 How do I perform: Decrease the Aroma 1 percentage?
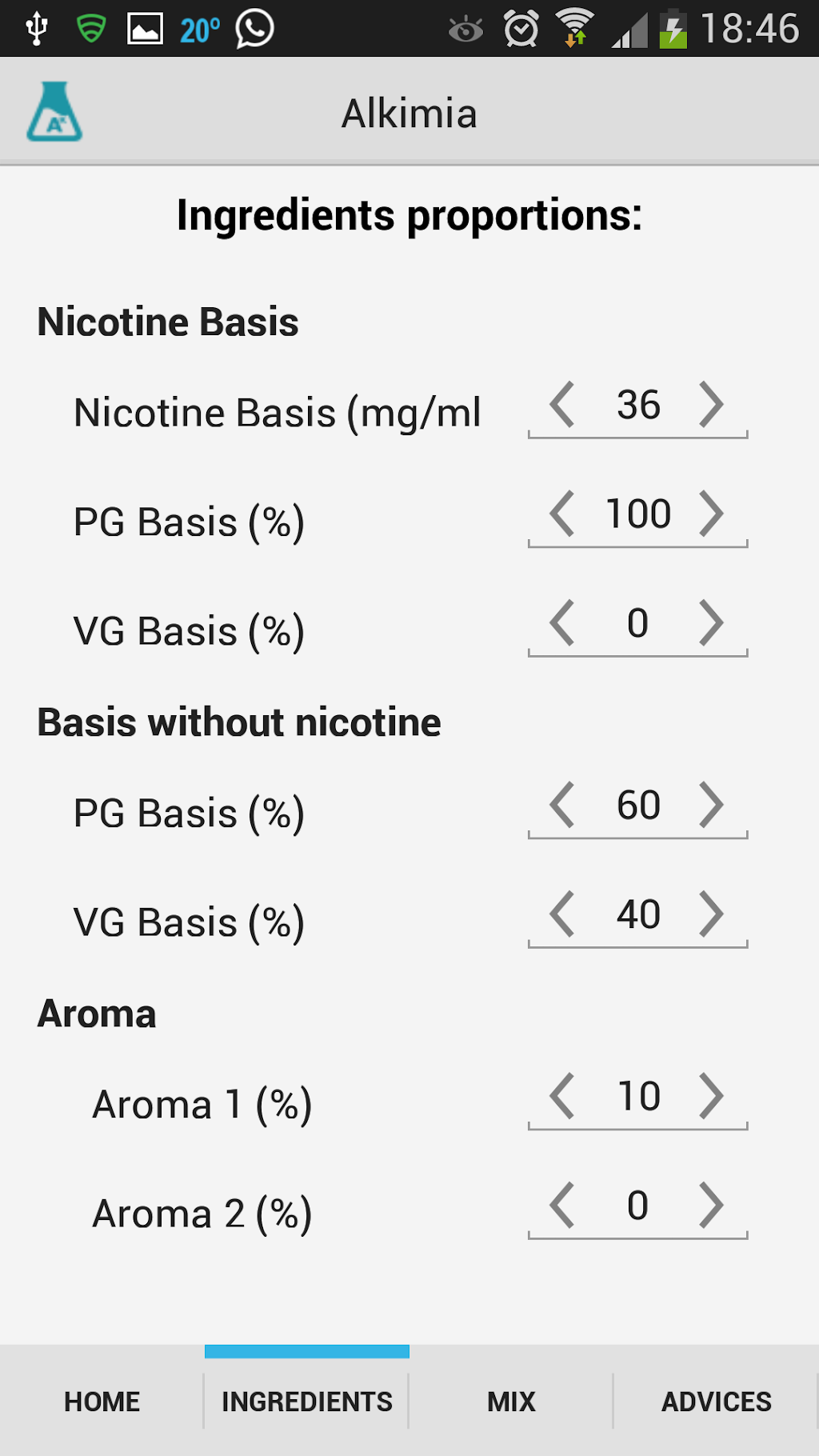(562, 1096)
